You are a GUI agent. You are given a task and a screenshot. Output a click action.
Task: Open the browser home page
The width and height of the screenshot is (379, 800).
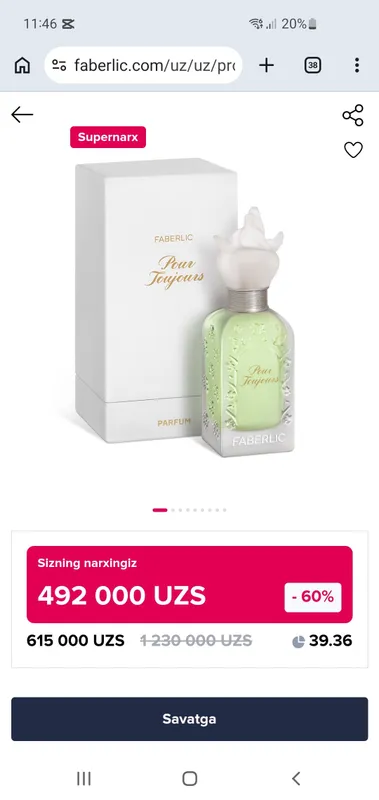coord(22,65)
